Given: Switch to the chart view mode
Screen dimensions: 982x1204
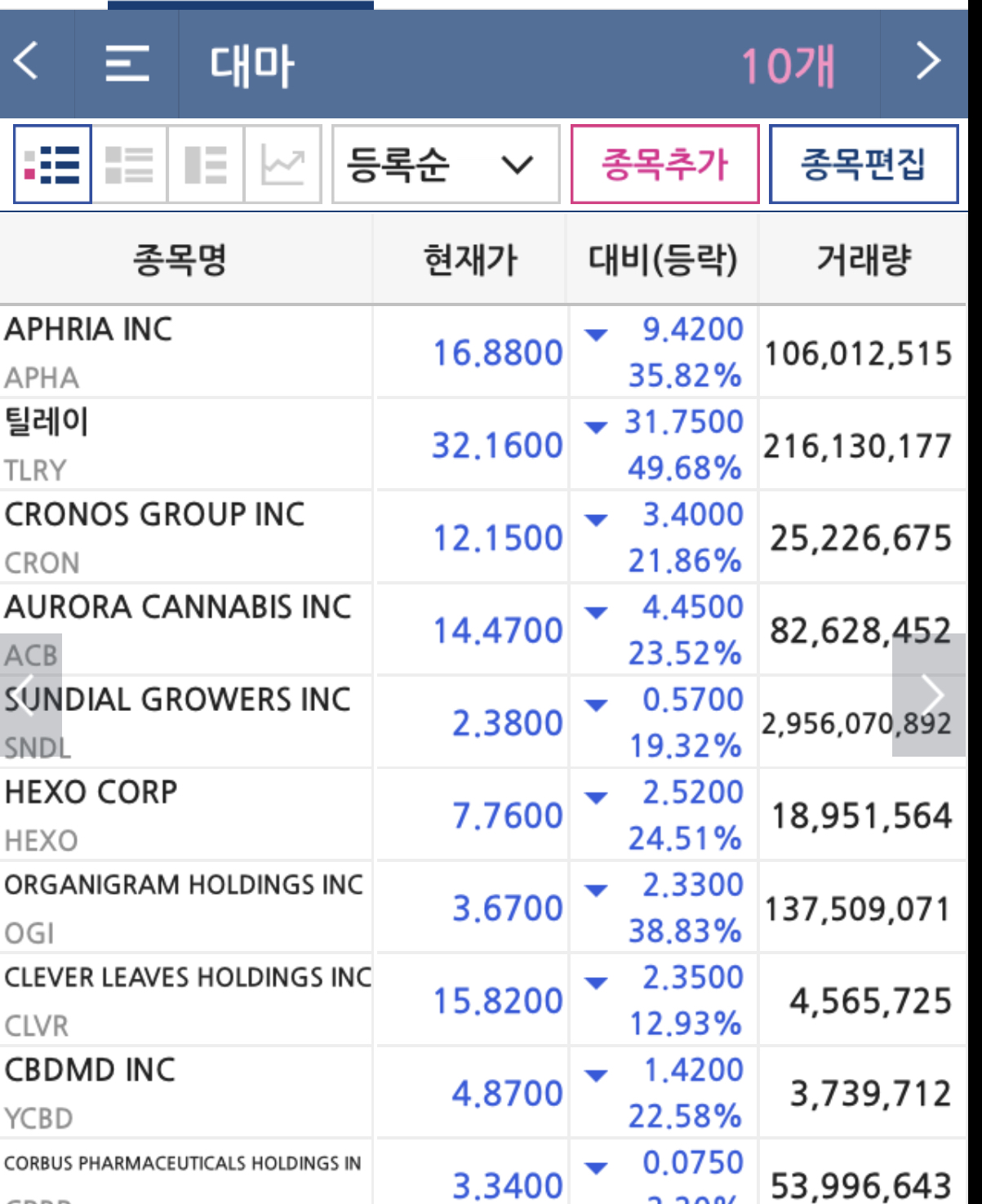Looking at the screenshot, I should pos(282,165).
